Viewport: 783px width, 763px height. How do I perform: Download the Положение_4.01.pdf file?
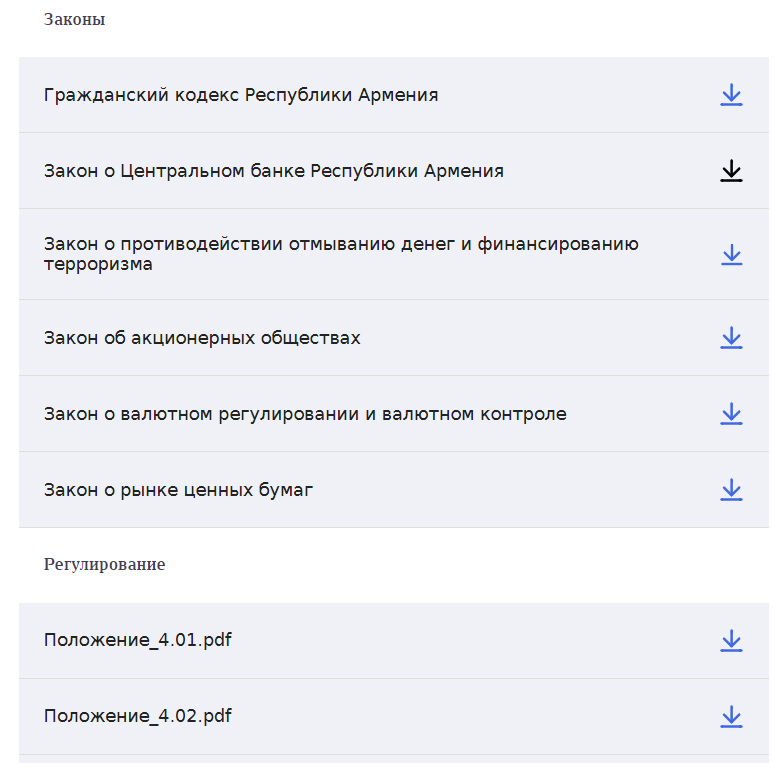[x=731, y=641]
